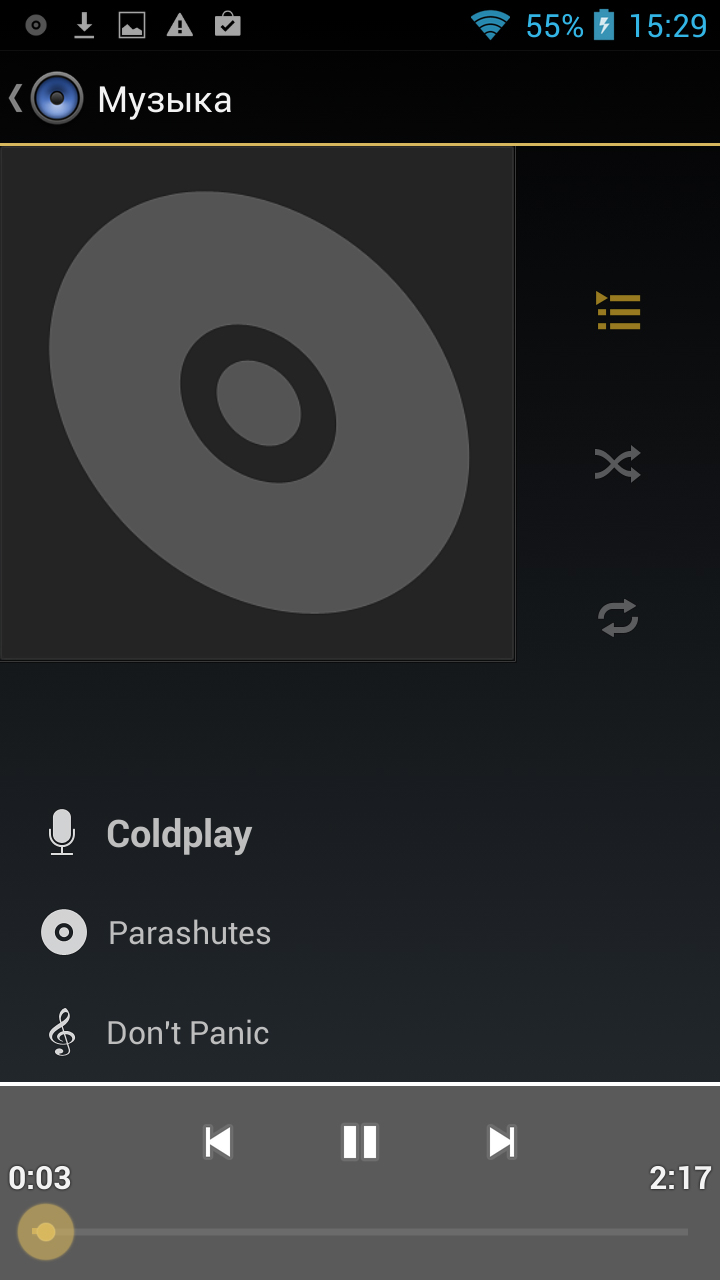Image resolution: width=720 pixels, height=1280 pixels.
Task: Tap the album art placeholder
Action: pyautogui.click(x=258, y=403)
